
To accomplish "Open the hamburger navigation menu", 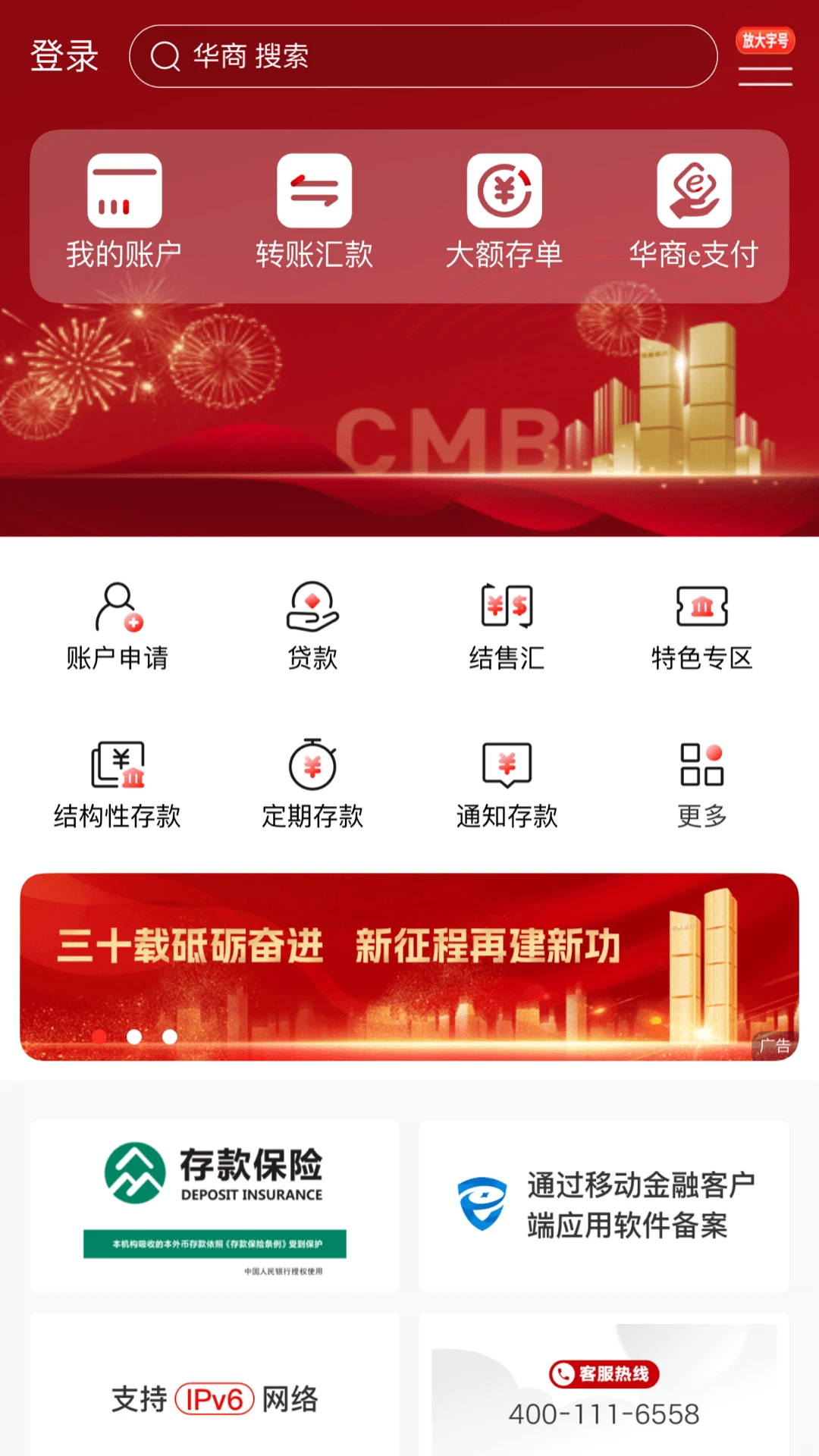I will click(765, 76).
